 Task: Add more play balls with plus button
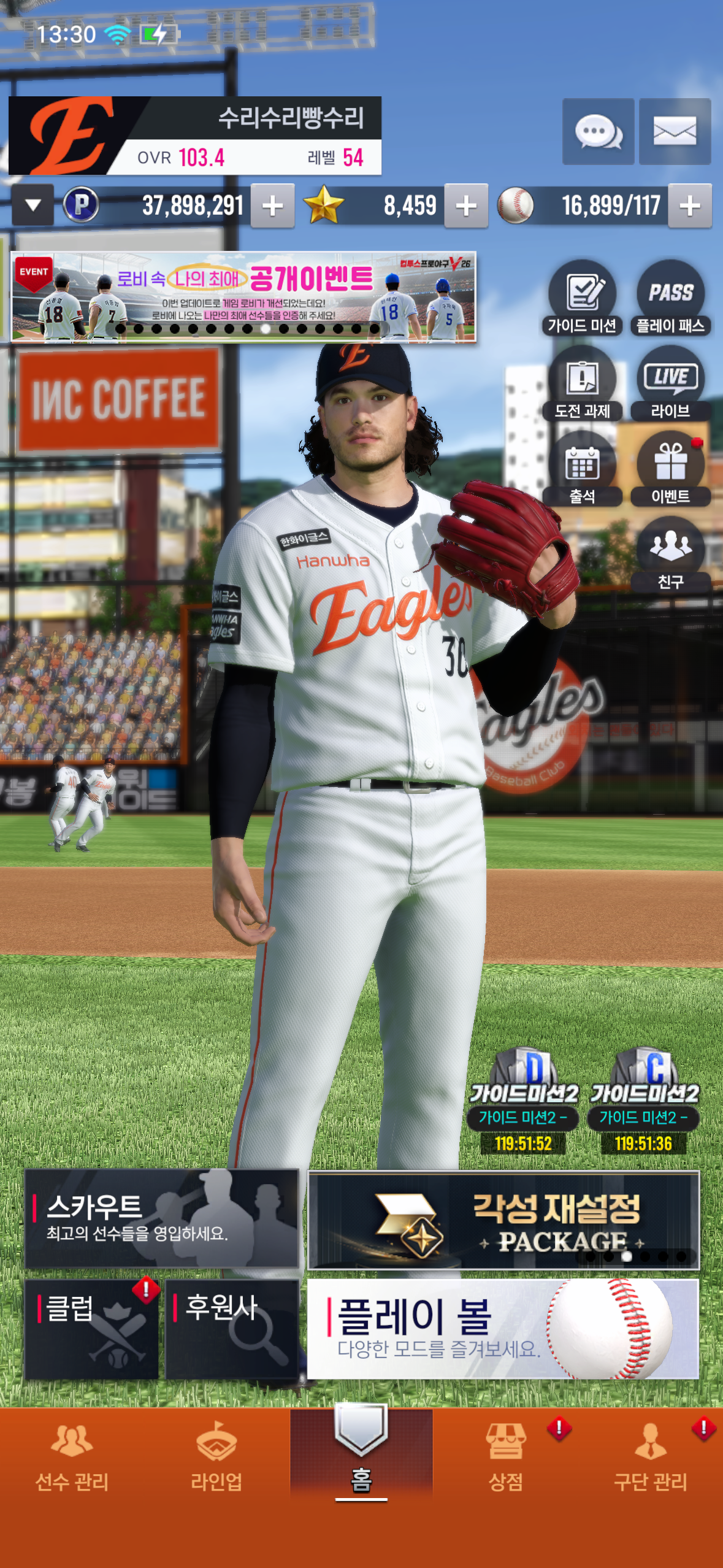690,206
